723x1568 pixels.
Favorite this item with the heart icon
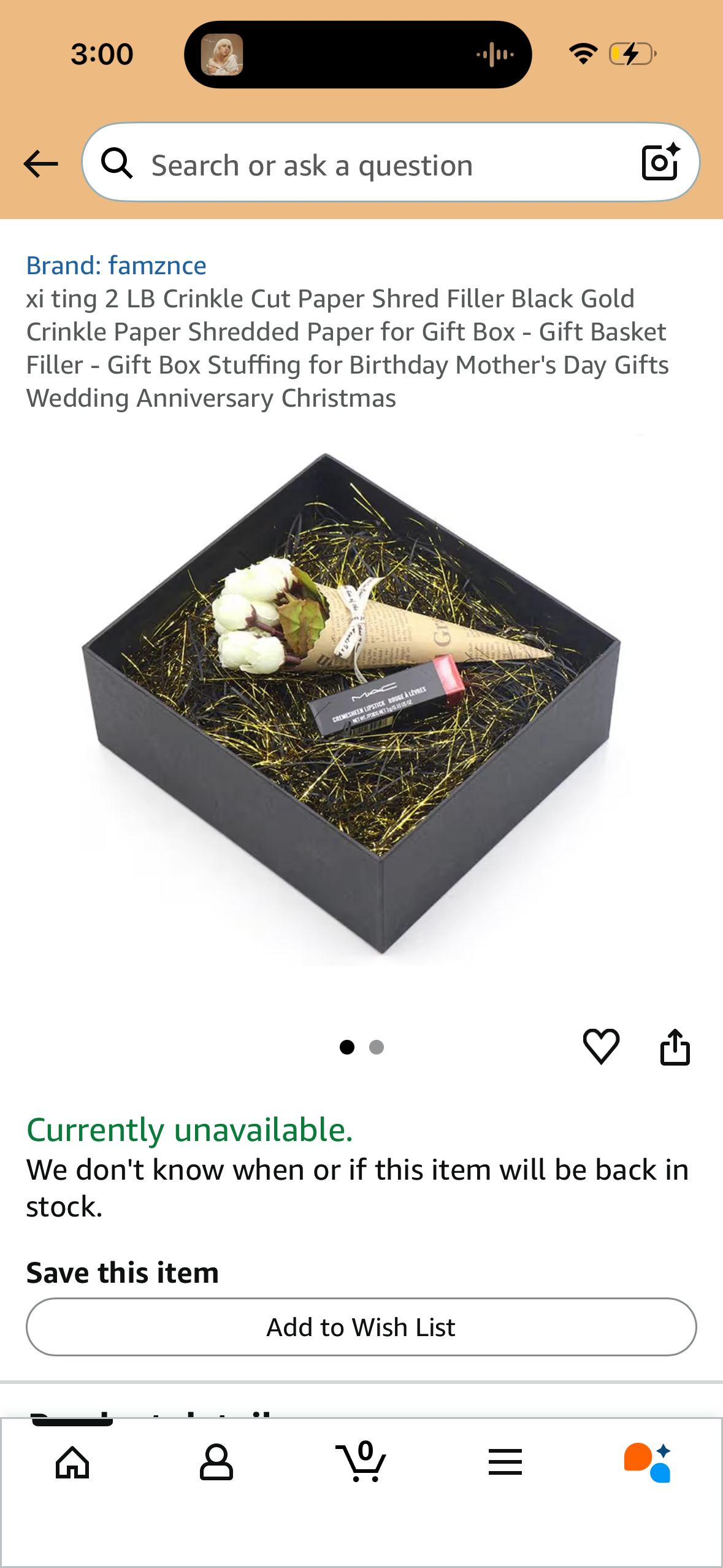coord(601,1047)
